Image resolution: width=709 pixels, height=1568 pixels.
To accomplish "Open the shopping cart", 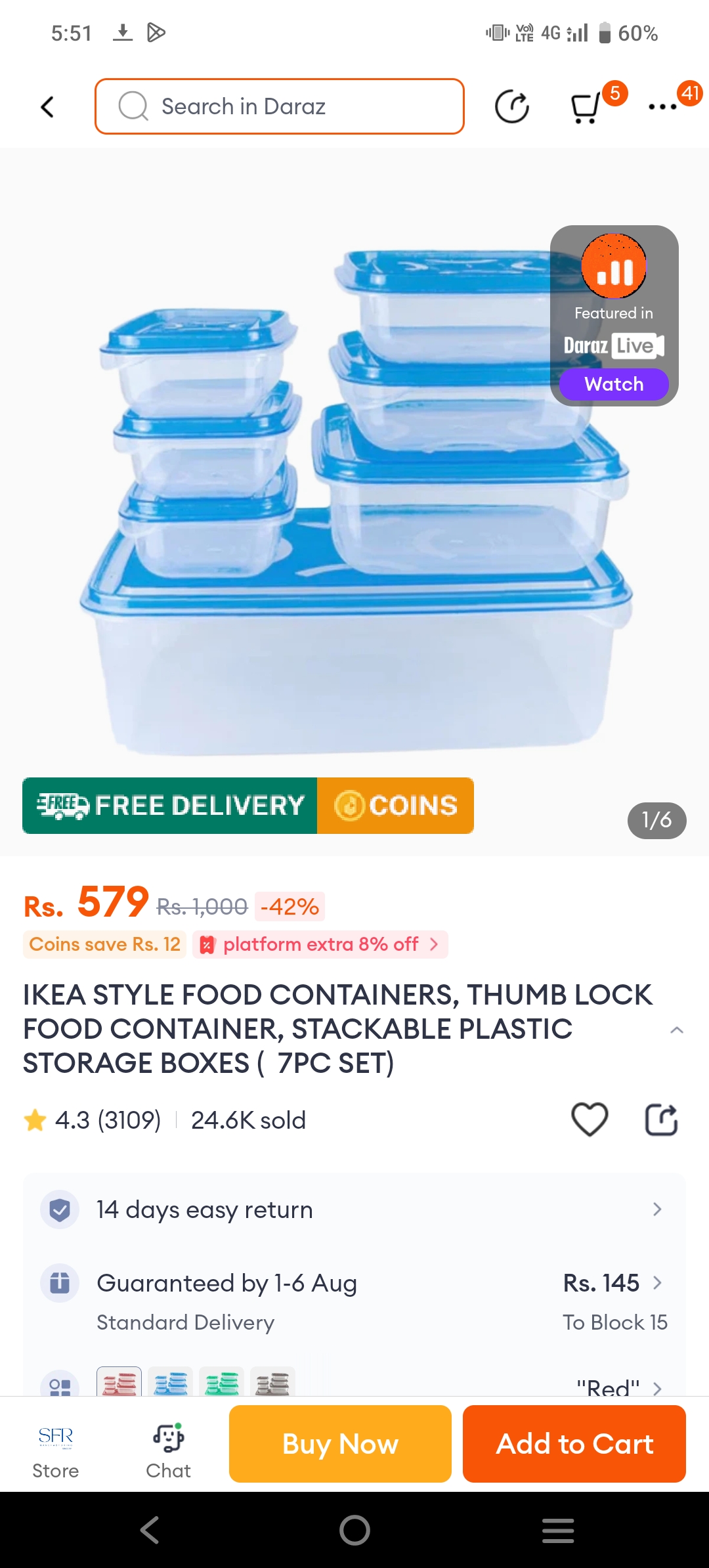I will pos(586,107).
